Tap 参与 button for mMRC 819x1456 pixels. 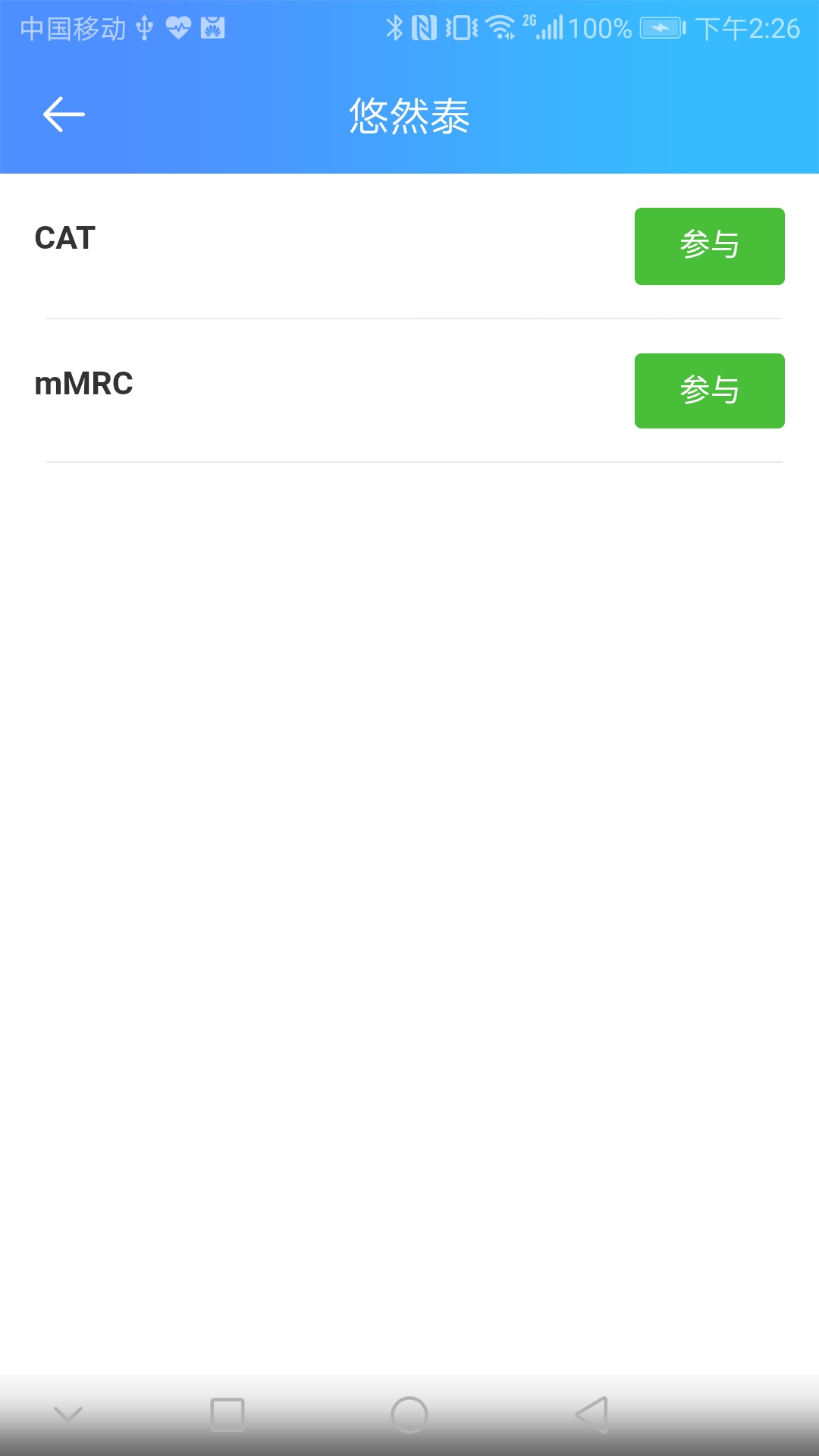[x=709, y=391]
